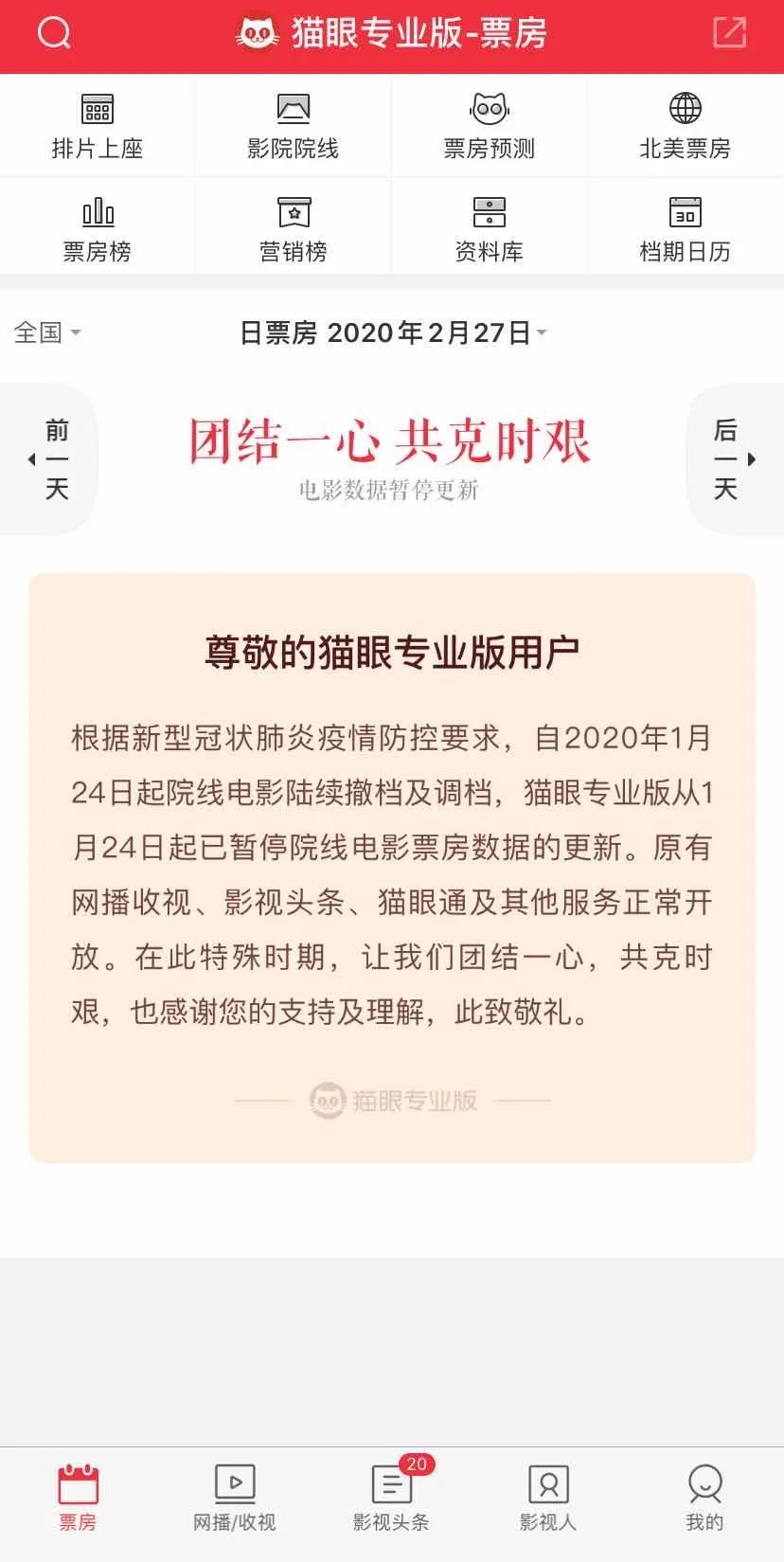This screenshot has width=784, height=1562.
Task: View 北美票房 page
Action: click(x=685, y=127)
